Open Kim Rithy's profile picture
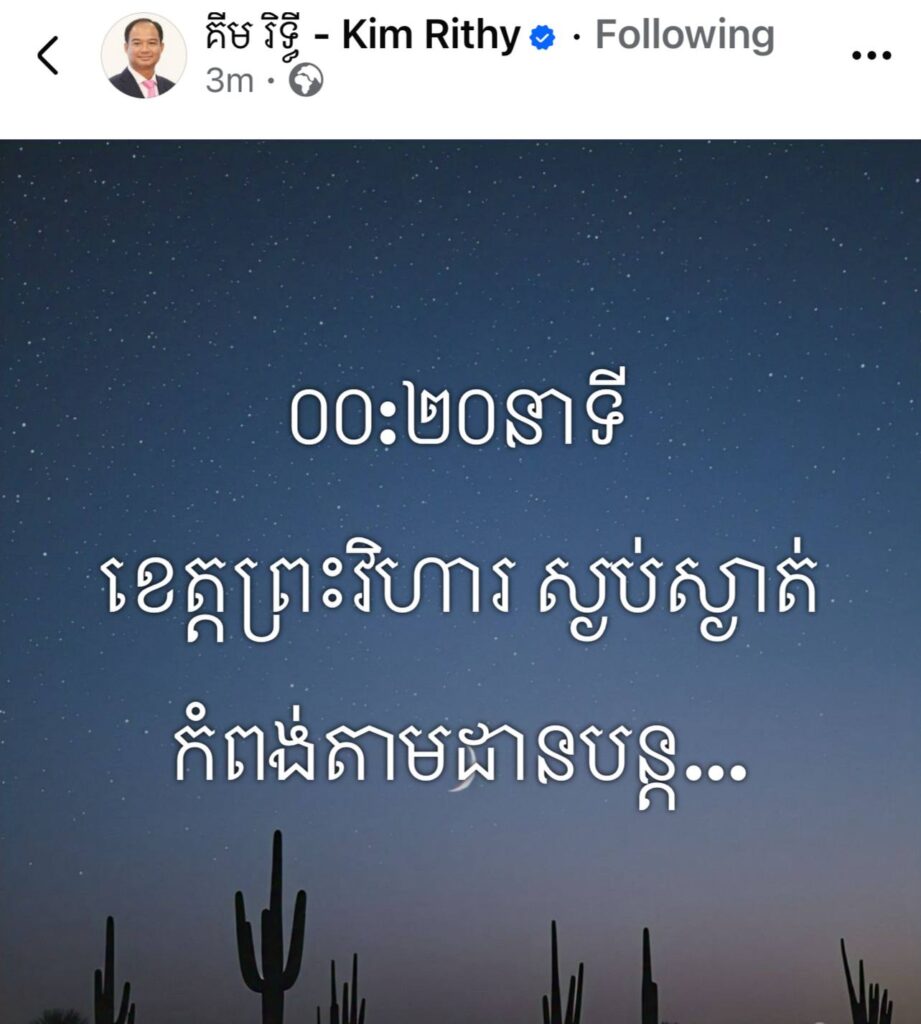 [x=144, y=56]
